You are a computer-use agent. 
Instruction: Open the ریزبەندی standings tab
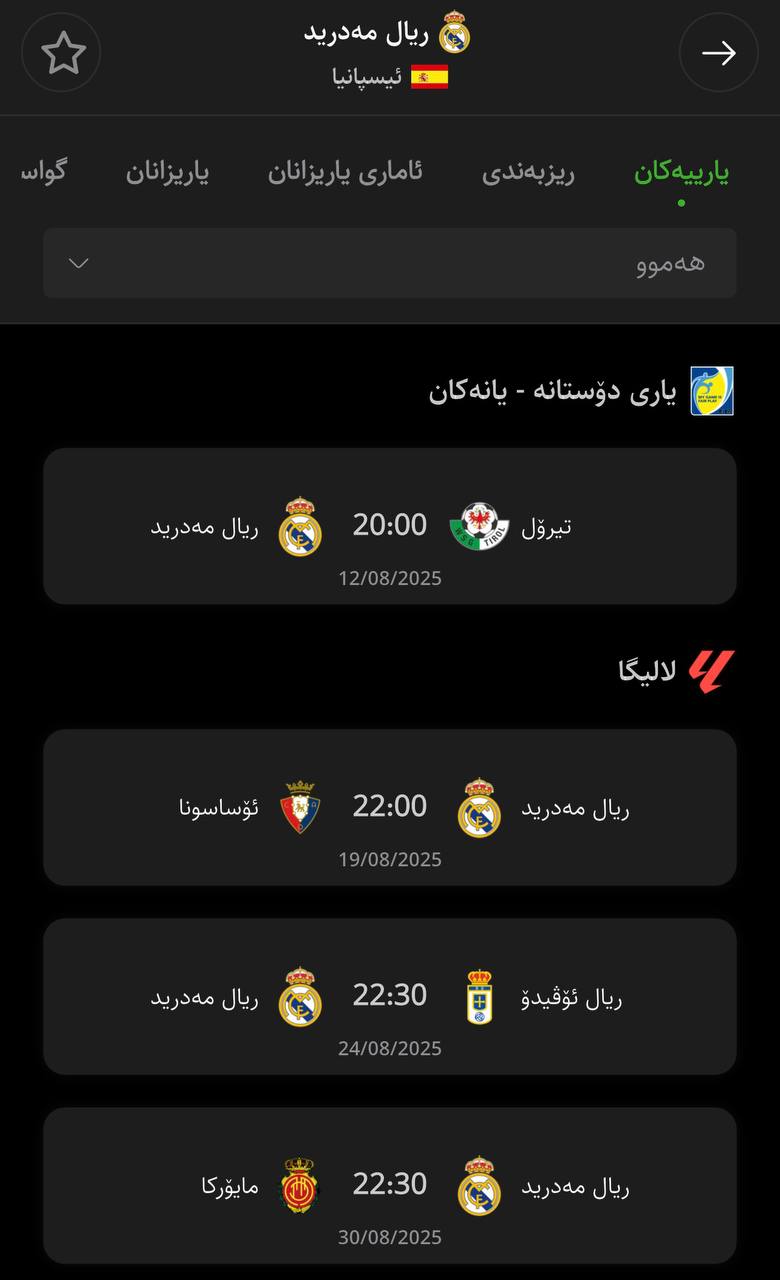pos(528,172)
